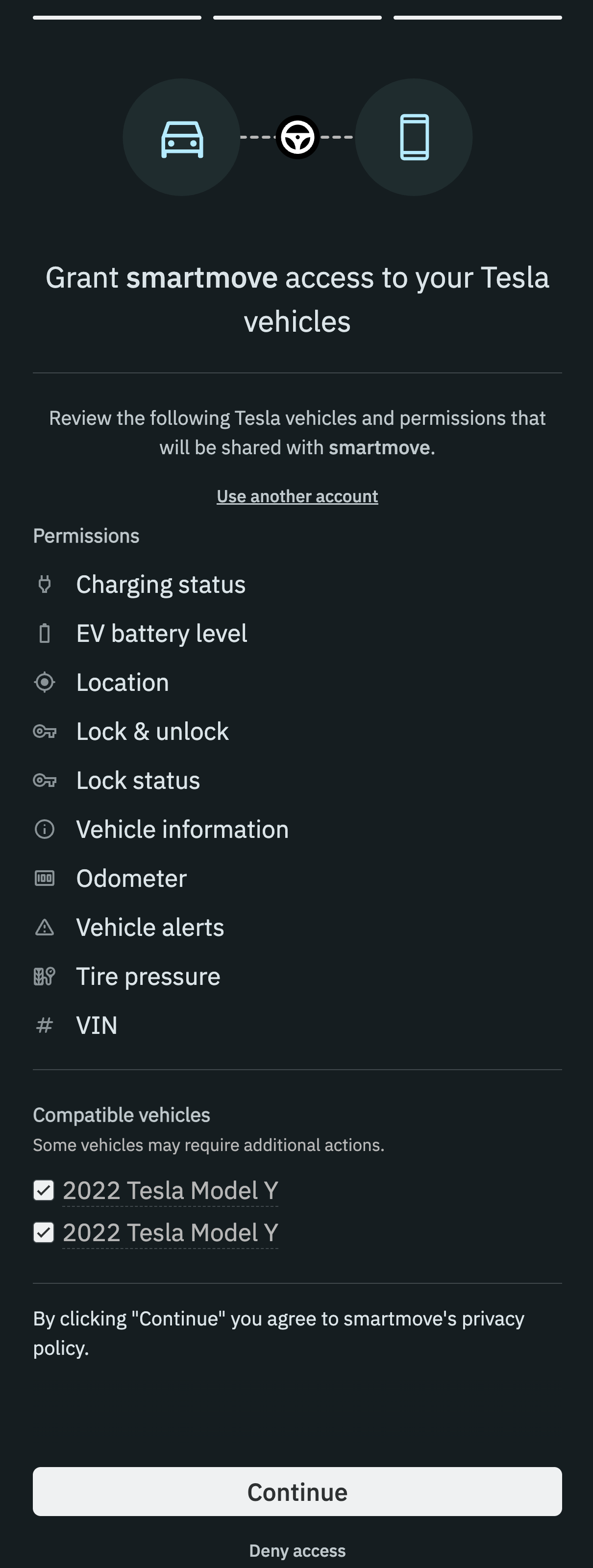
Task: Expand details for the first 2022 Tesla Model Y
Action: pos(171,1190)
